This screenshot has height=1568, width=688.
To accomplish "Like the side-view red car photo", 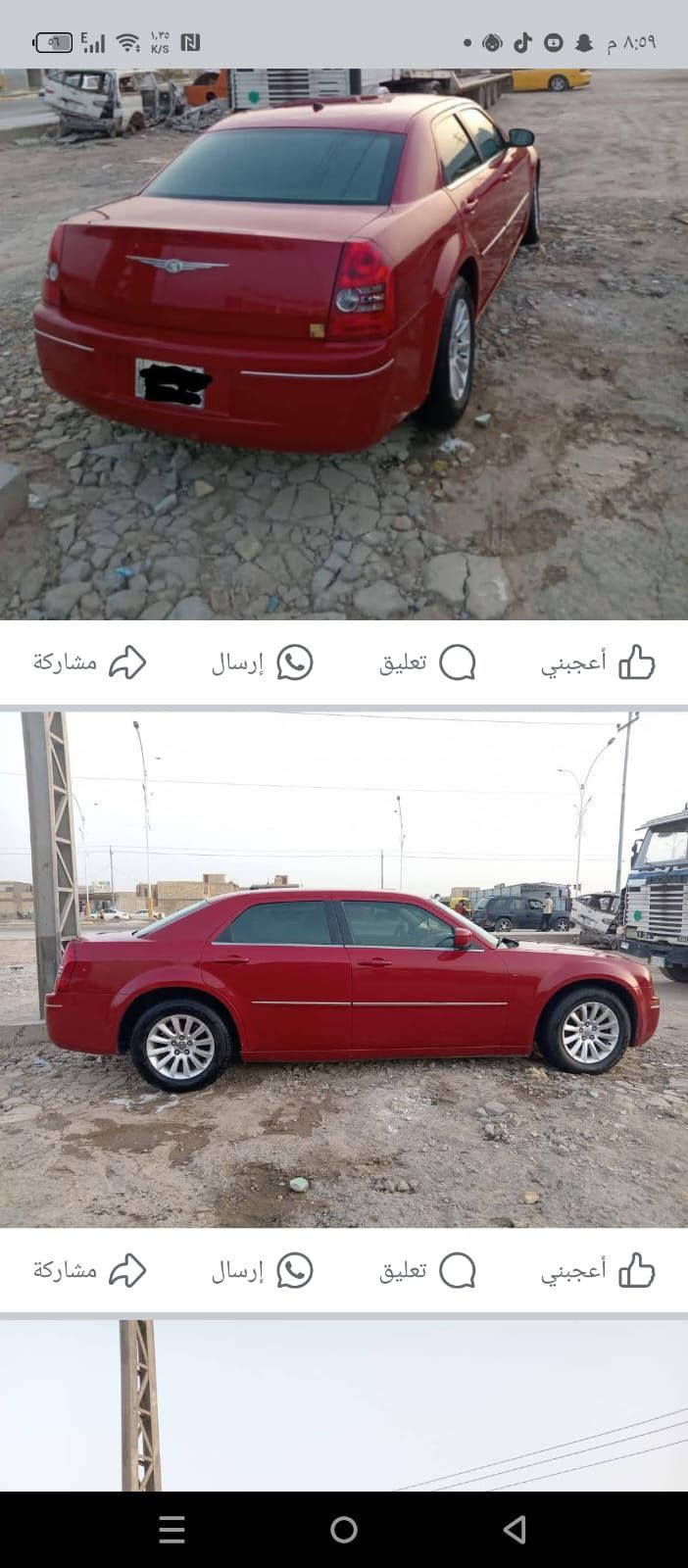I will (598, 1270).
